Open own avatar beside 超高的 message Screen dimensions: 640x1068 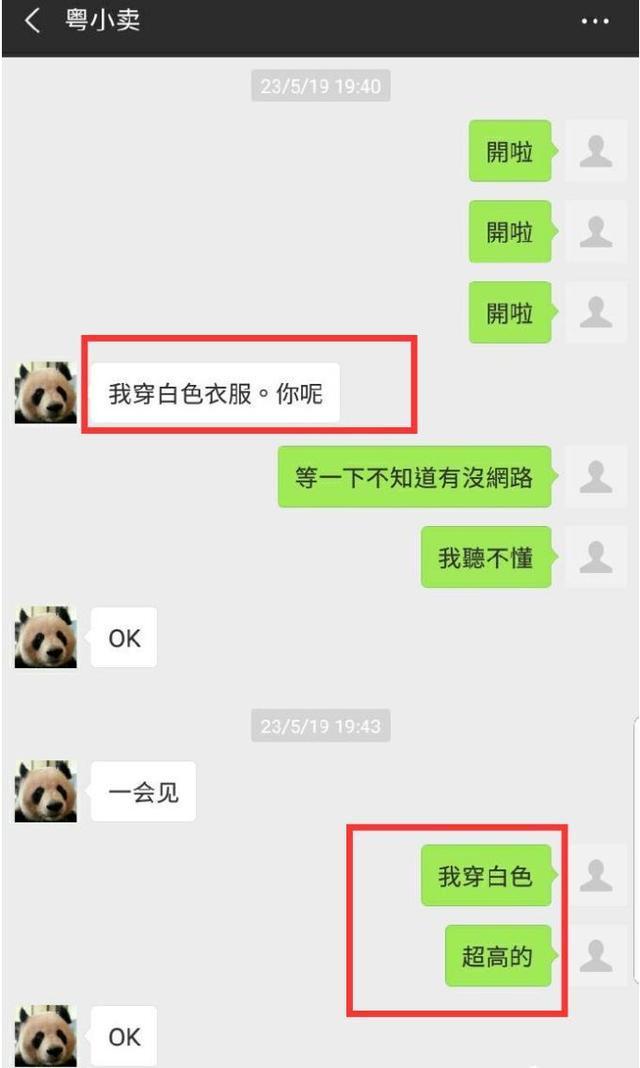pyautogui.click(x=596, y=956)
